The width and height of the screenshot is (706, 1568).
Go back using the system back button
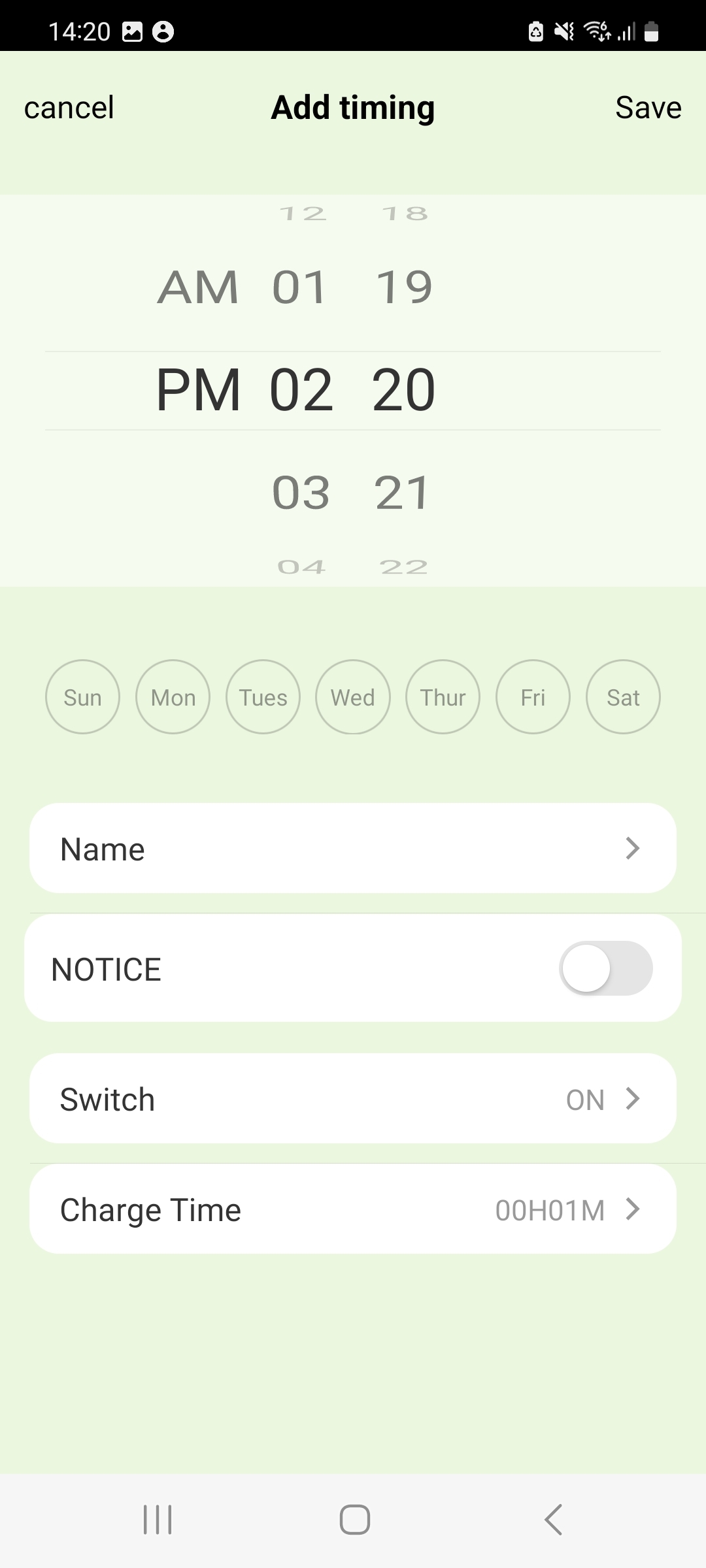[553, 1519]
